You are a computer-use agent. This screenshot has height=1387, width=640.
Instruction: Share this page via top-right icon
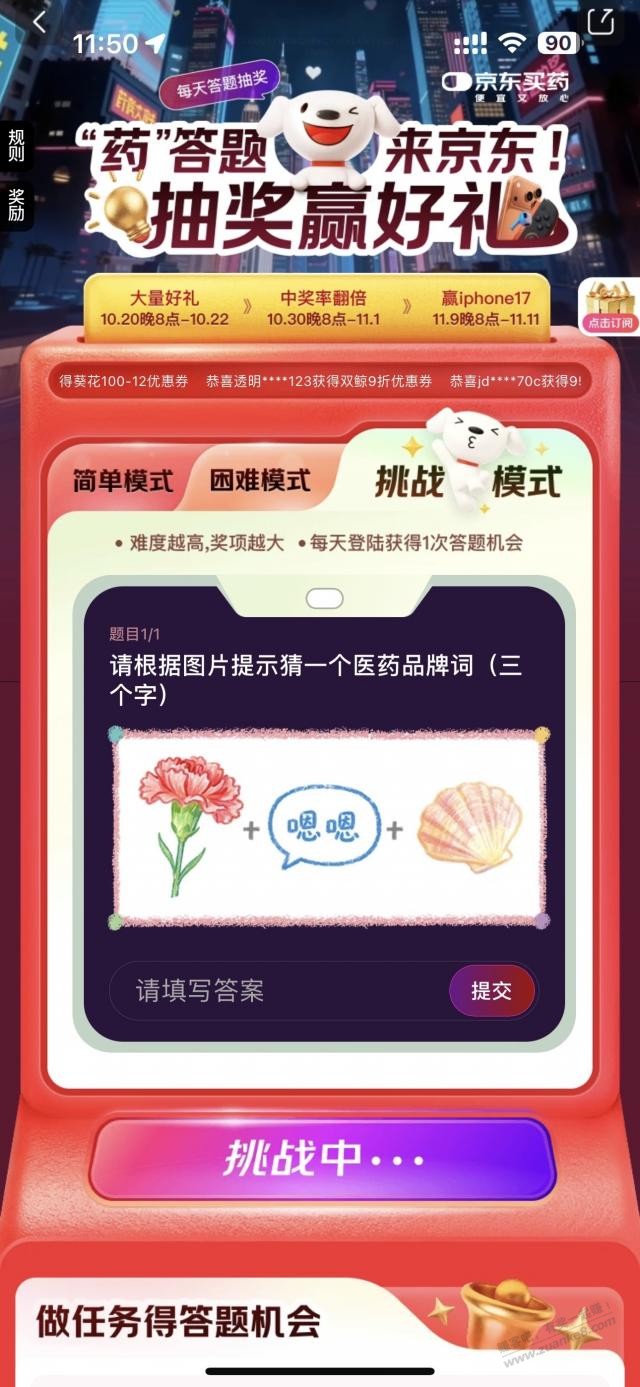tap(600, 22)
